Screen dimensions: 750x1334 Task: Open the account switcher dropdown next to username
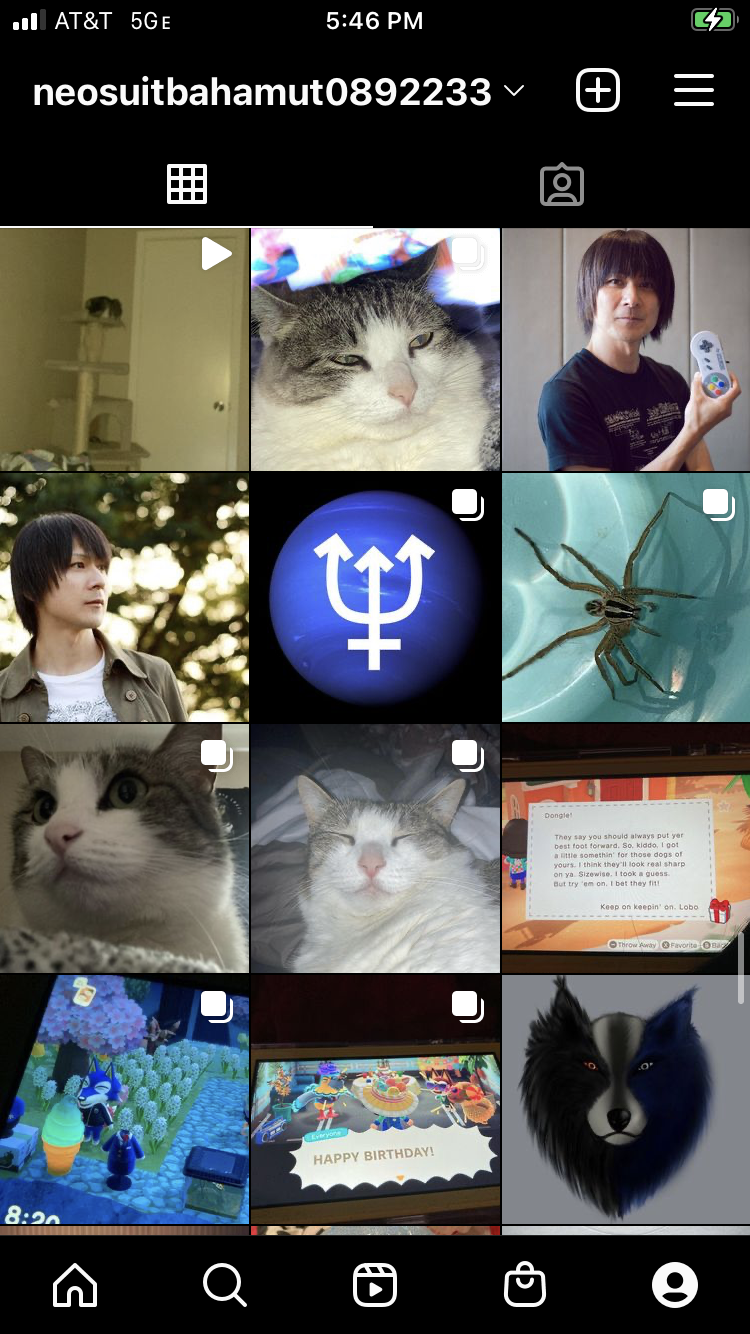(514, 92)
